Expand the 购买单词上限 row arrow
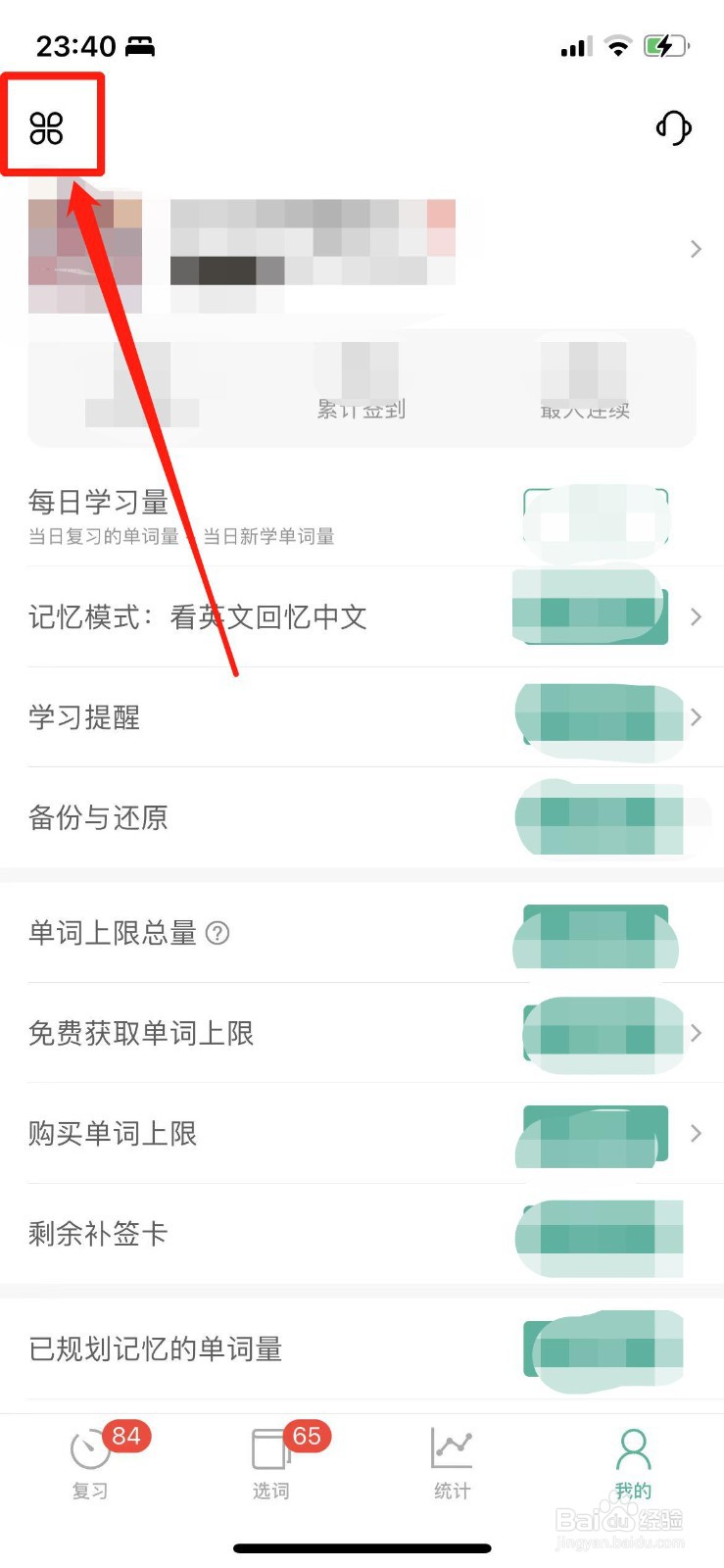This screenshot has height=1568, width=724. point(696,1134)
